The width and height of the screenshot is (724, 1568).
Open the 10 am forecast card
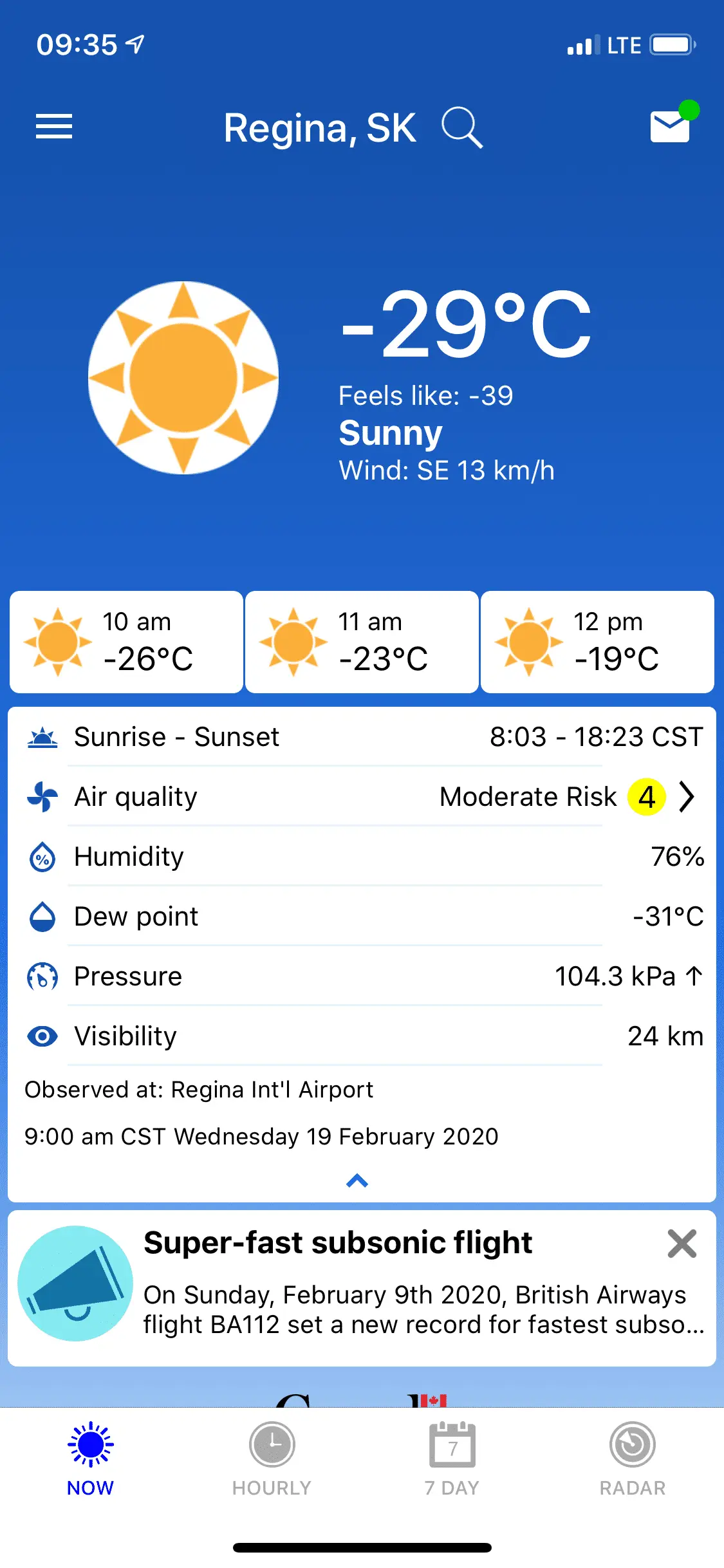pyautogui.click(x=126, y=642)
